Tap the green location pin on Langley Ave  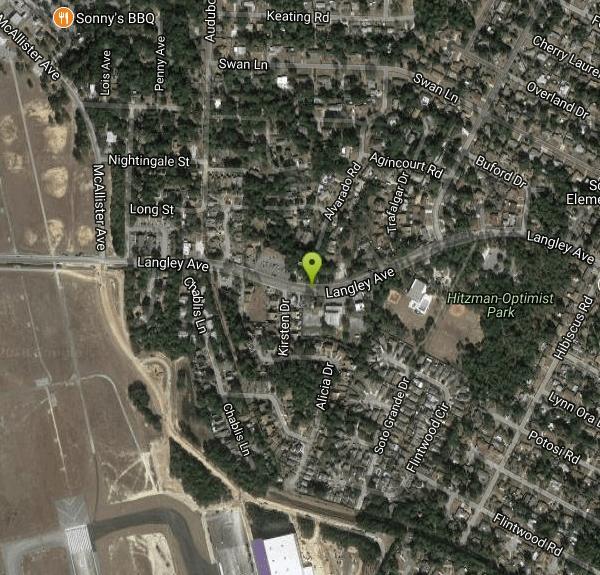(312, 267)
